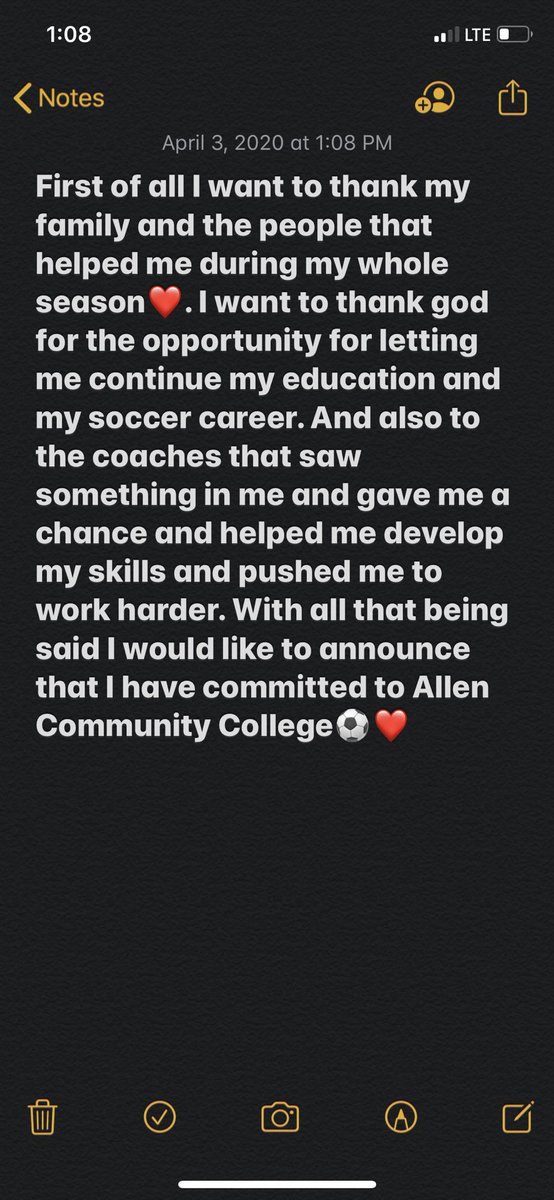Open the add people collaboration icon
554x1200 pixels.
(x=435, y=97)
